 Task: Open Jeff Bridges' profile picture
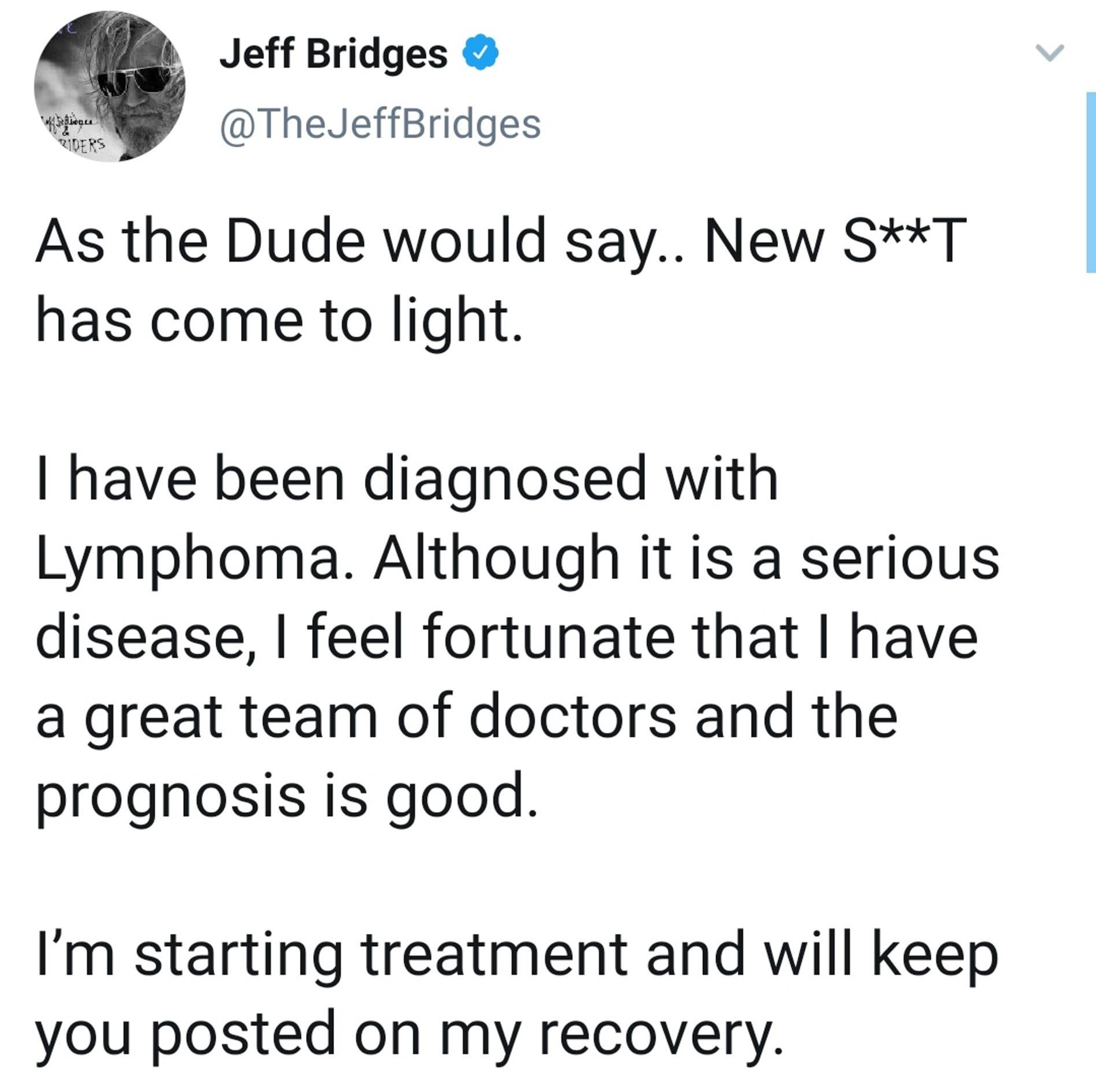coord(110,87)
